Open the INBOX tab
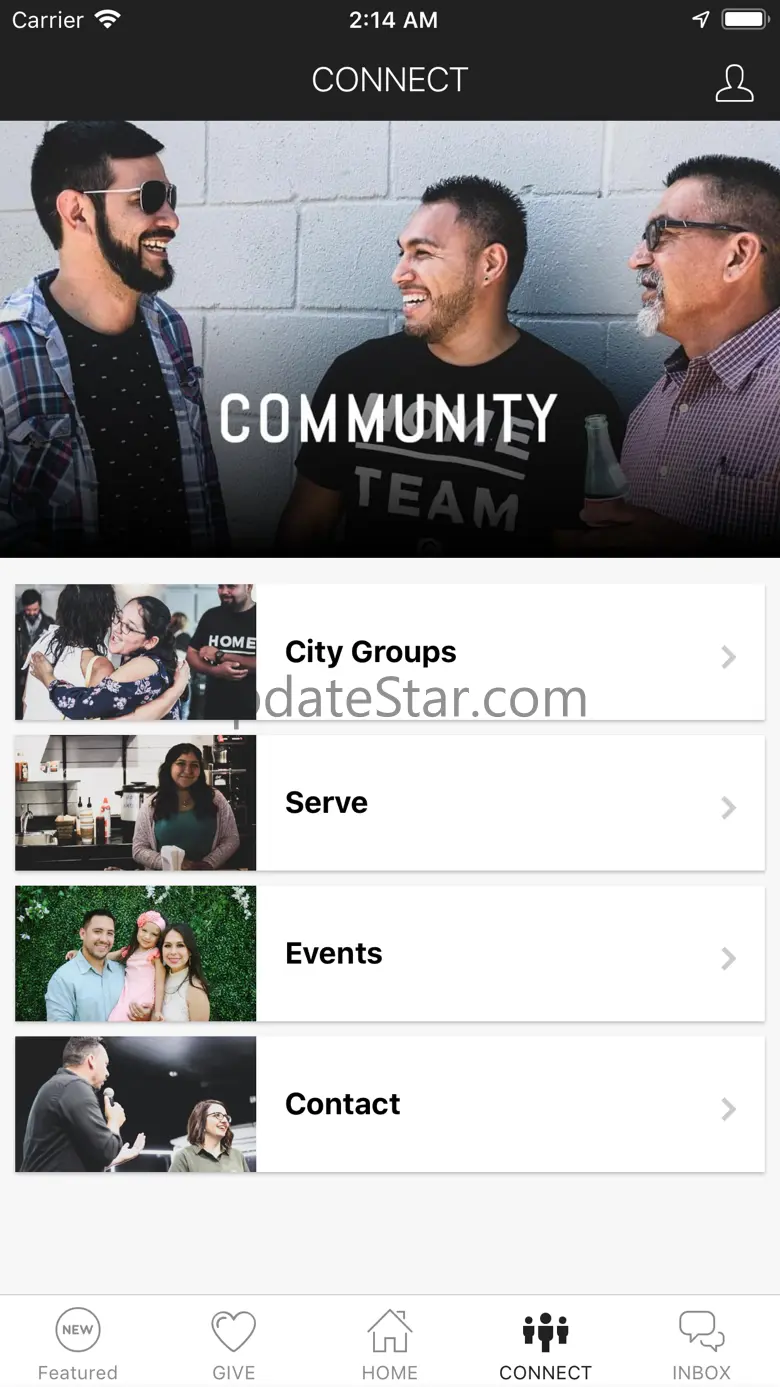 point(701,1343)
